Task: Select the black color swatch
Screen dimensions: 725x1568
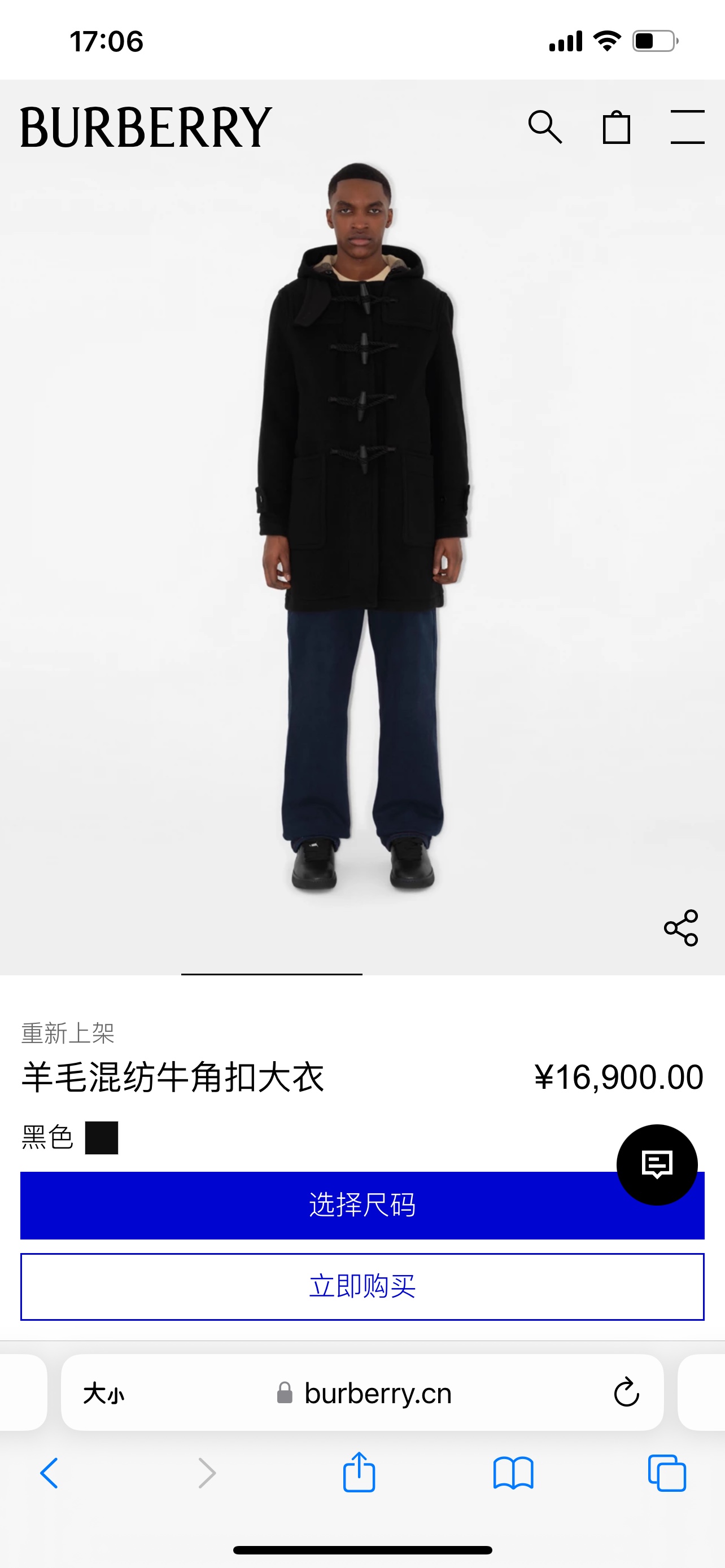Action: tap(102, 1138)
